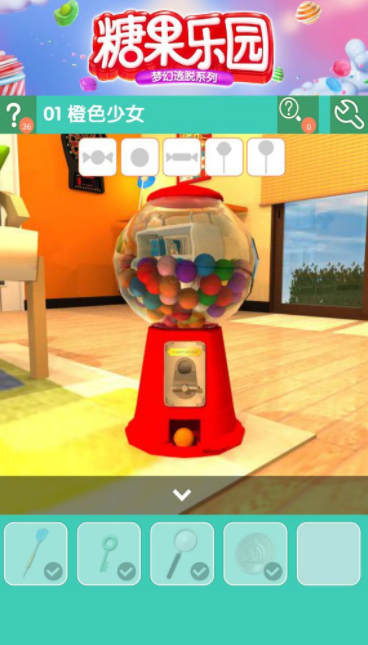The image size is (368, 645).
Task: Select the coin inventory item
Action: click(x=255, y=554)
